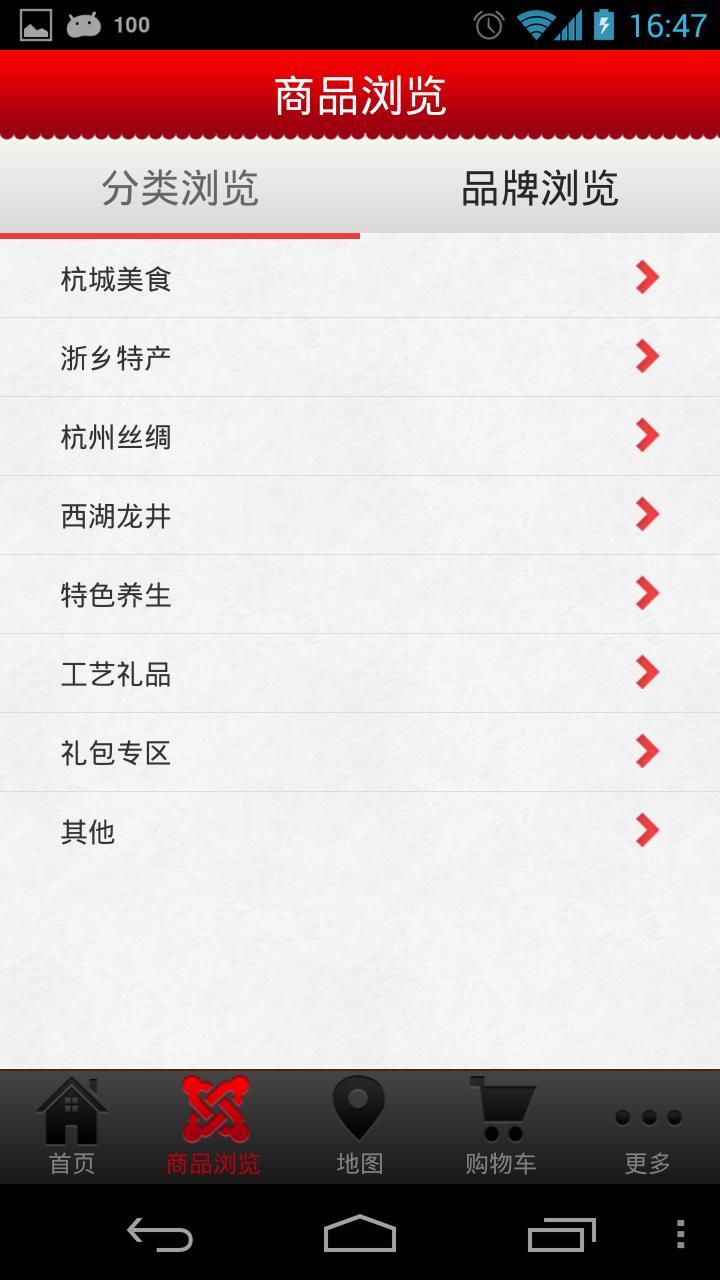Open the system overflow menu dots

[x=680, y=1234]
